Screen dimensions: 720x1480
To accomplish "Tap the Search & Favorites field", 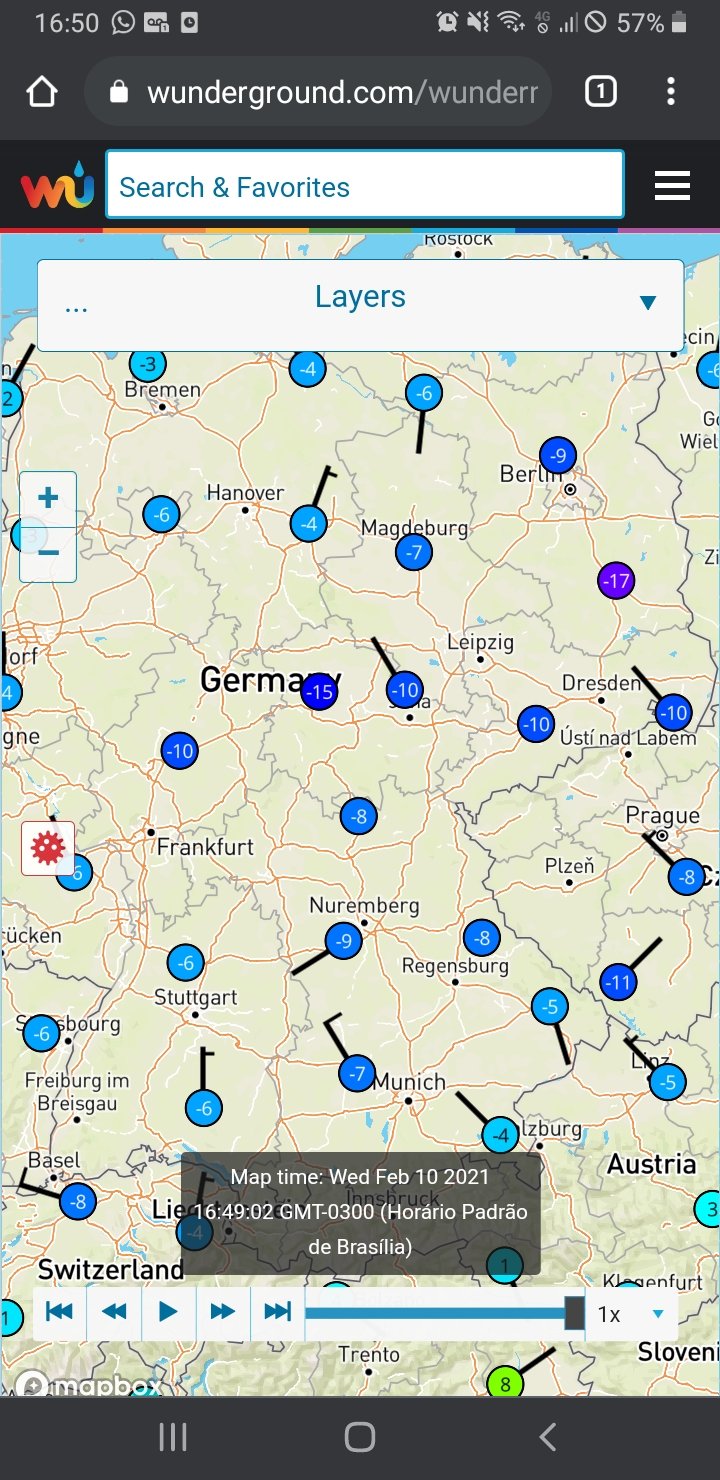I will click(365, 185).
